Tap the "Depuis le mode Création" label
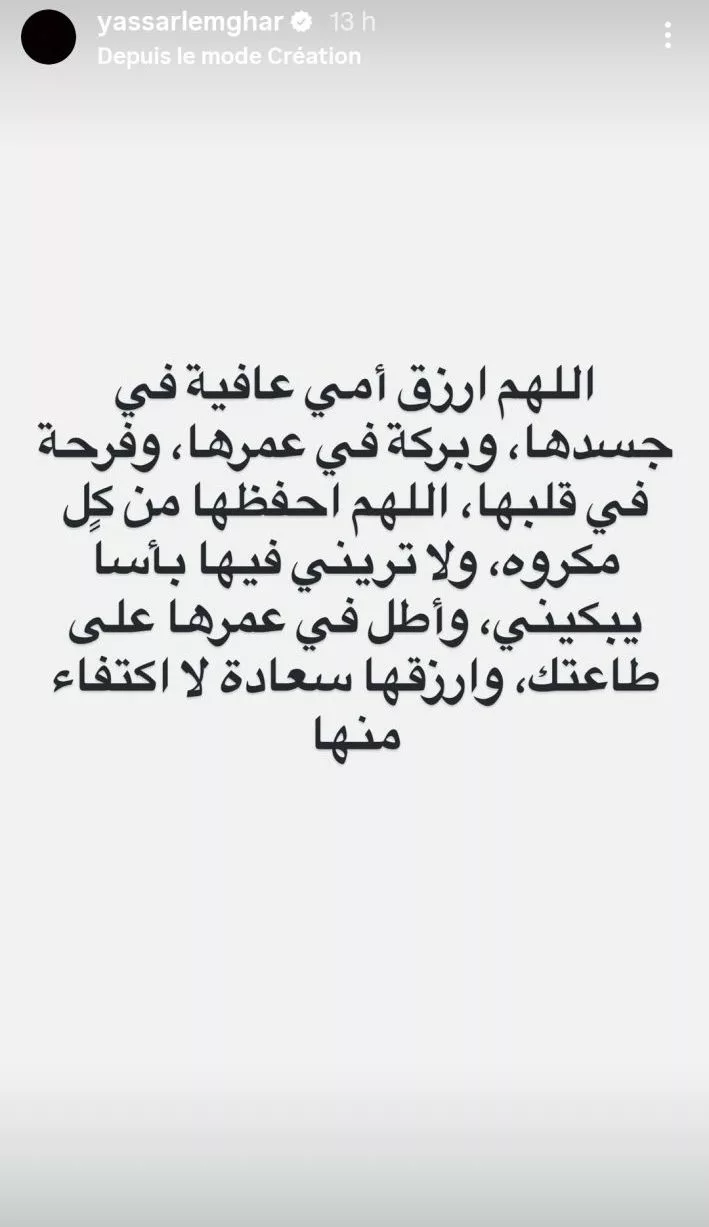 pos(229,56)
